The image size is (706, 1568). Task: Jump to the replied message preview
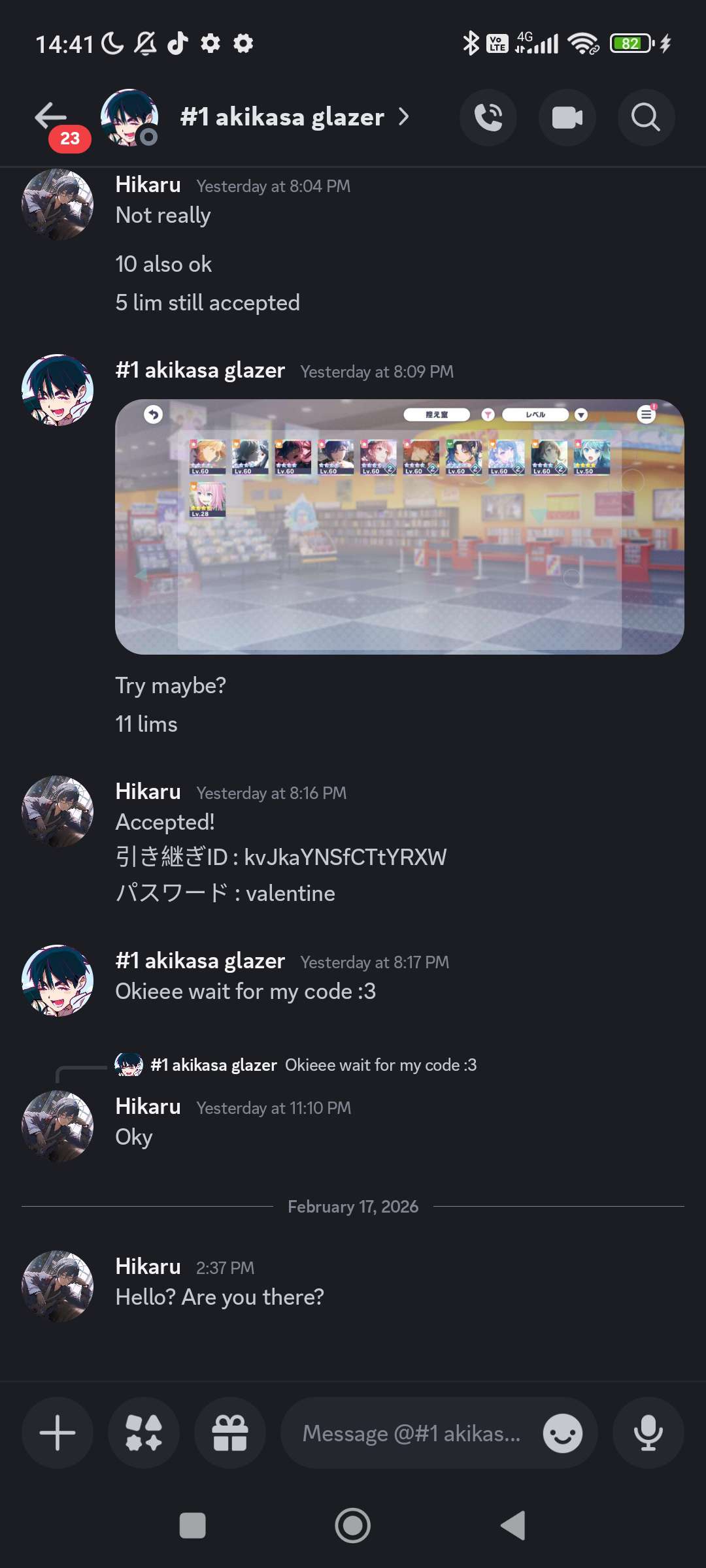(x=314, y=1065)
